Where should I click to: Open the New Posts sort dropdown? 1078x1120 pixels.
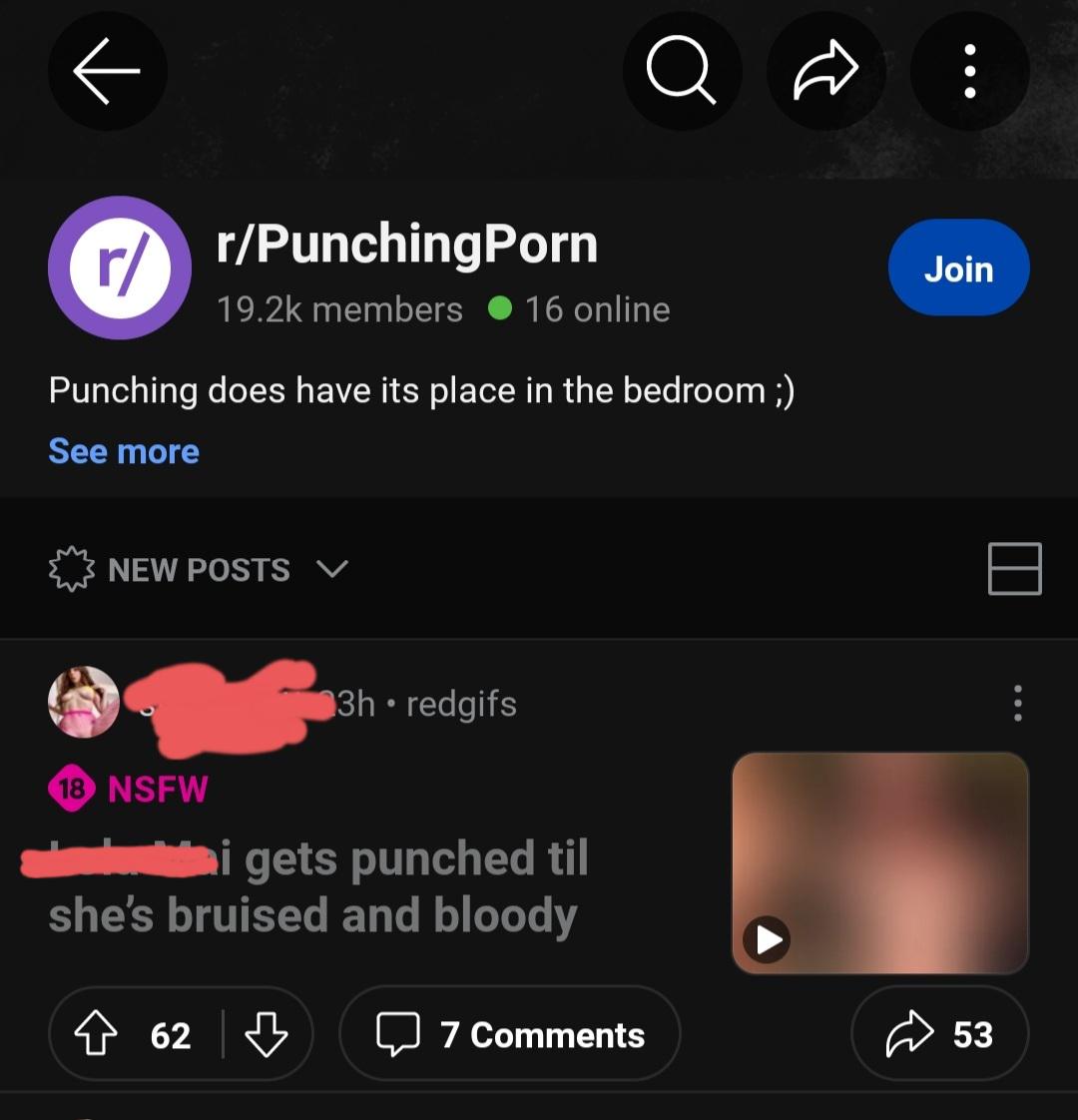(200, 570)
